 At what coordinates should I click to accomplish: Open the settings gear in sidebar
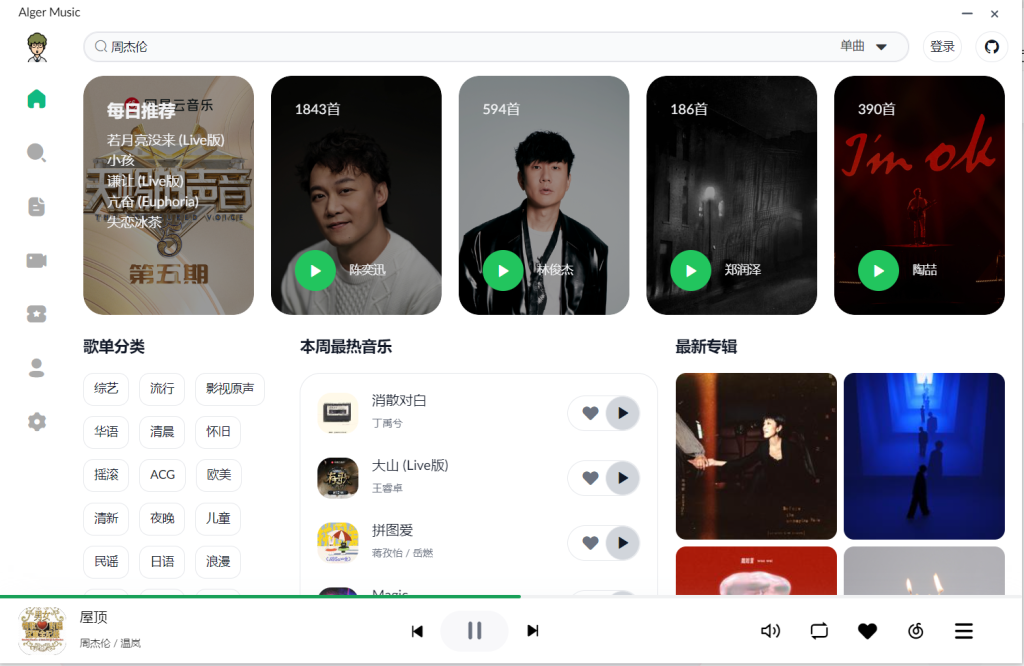point(37,422)
